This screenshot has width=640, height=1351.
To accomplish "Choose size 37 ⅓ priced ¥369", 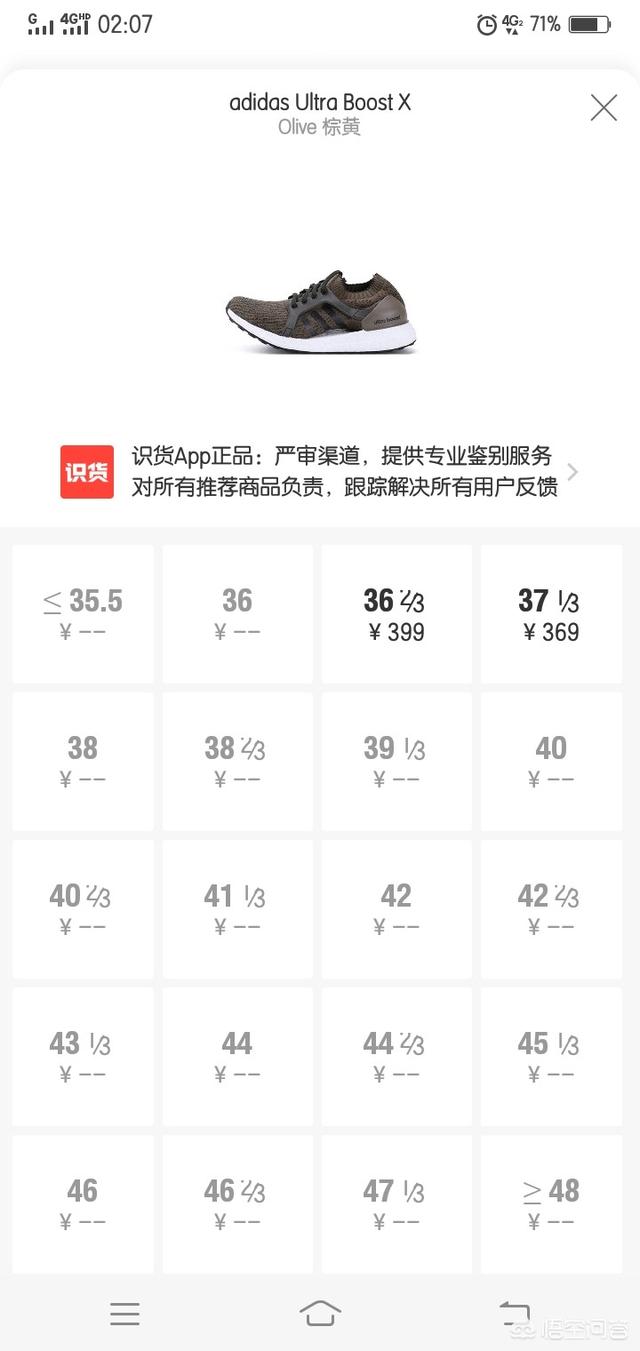I will (x=551, y=614).
